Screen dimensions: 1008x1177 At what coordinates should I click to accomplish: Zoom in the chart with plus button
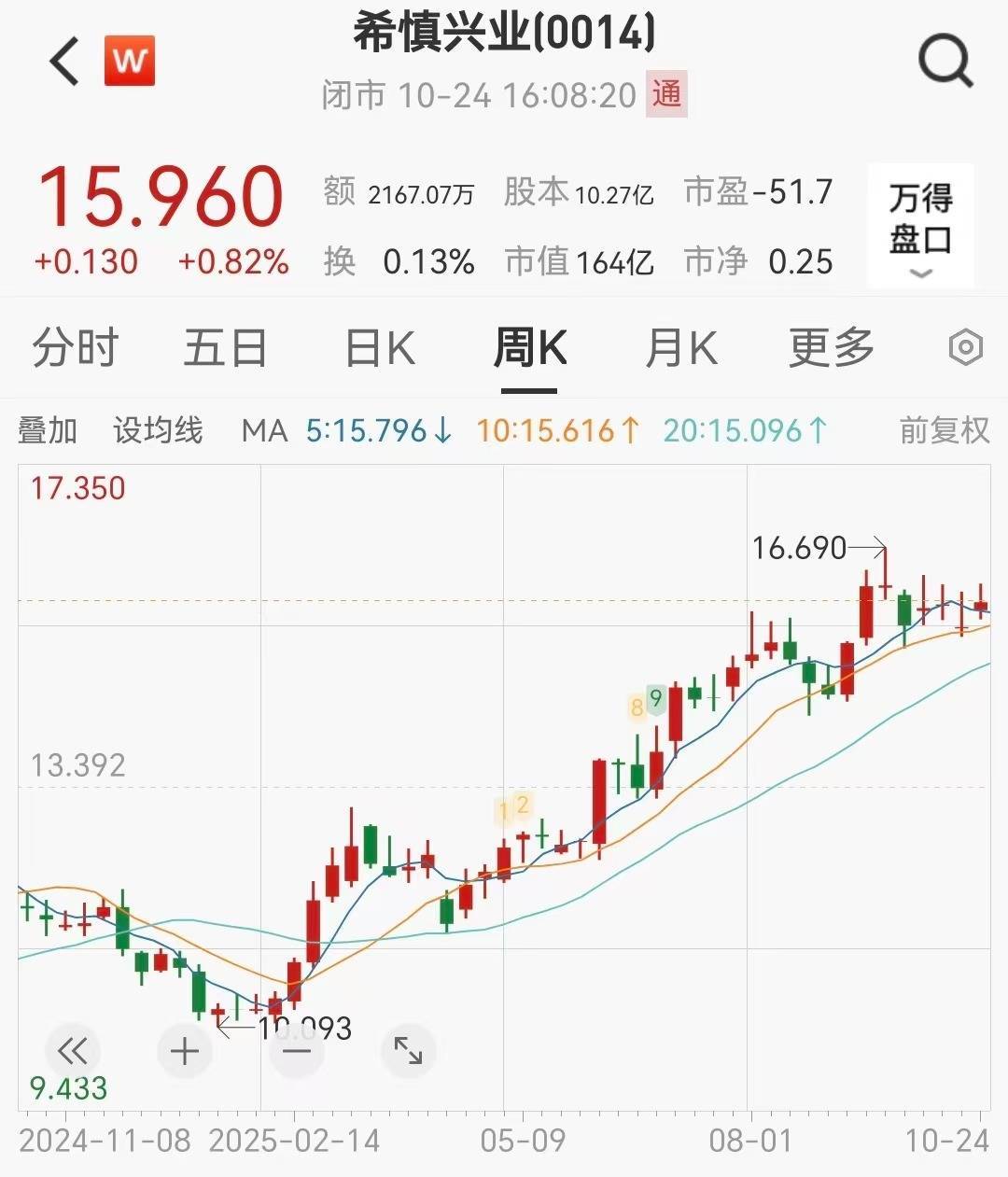click(185, 1051)
